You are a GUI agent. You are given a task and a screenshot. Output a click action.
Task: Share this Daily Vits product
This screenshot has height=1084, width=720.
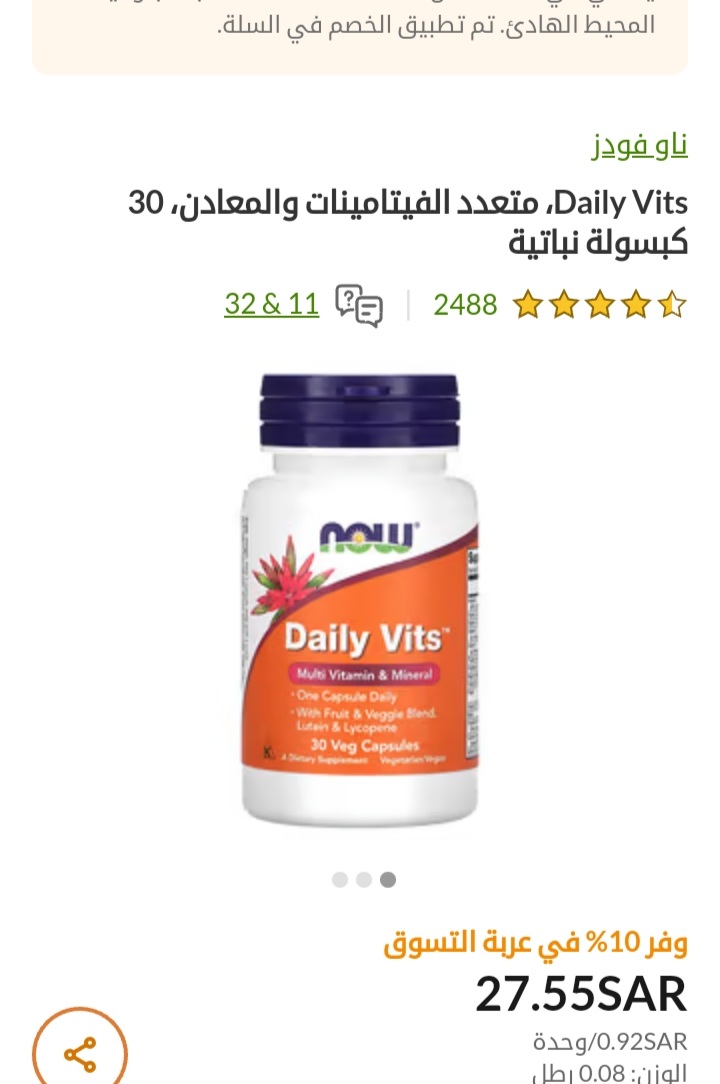coord(80,1053)
